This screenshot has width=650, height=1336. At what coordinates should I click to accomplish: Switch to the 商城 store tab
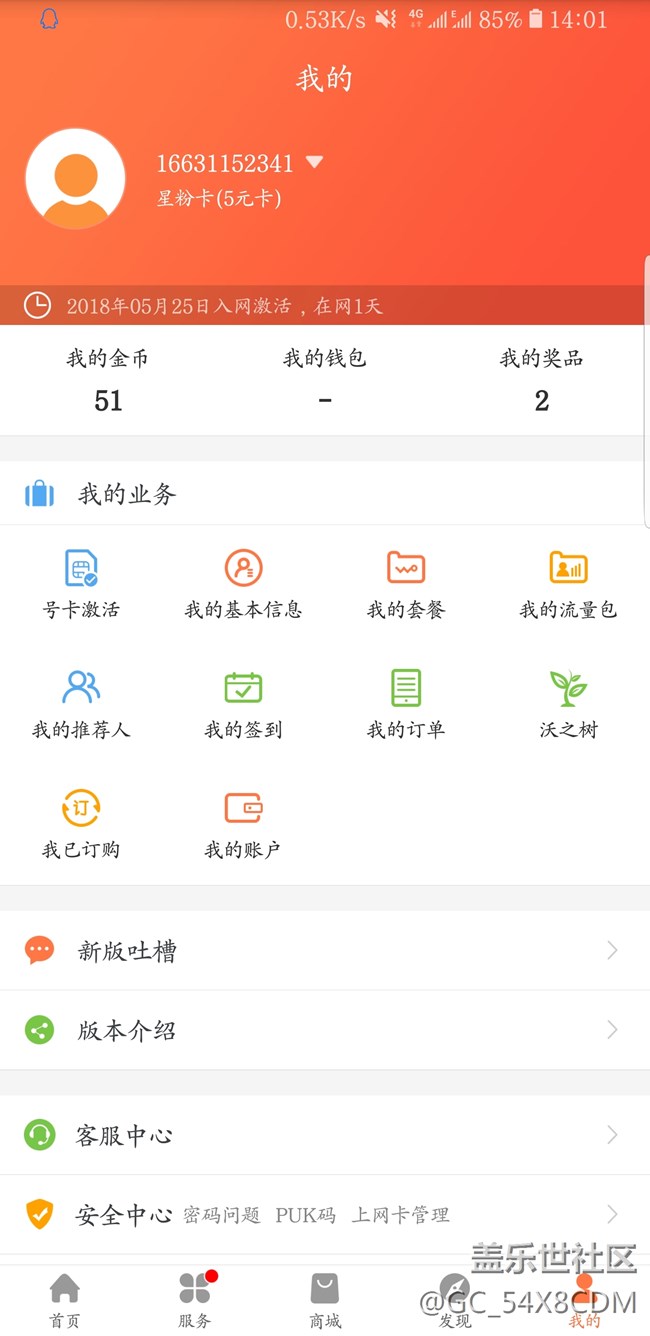tap(325, 1300)
